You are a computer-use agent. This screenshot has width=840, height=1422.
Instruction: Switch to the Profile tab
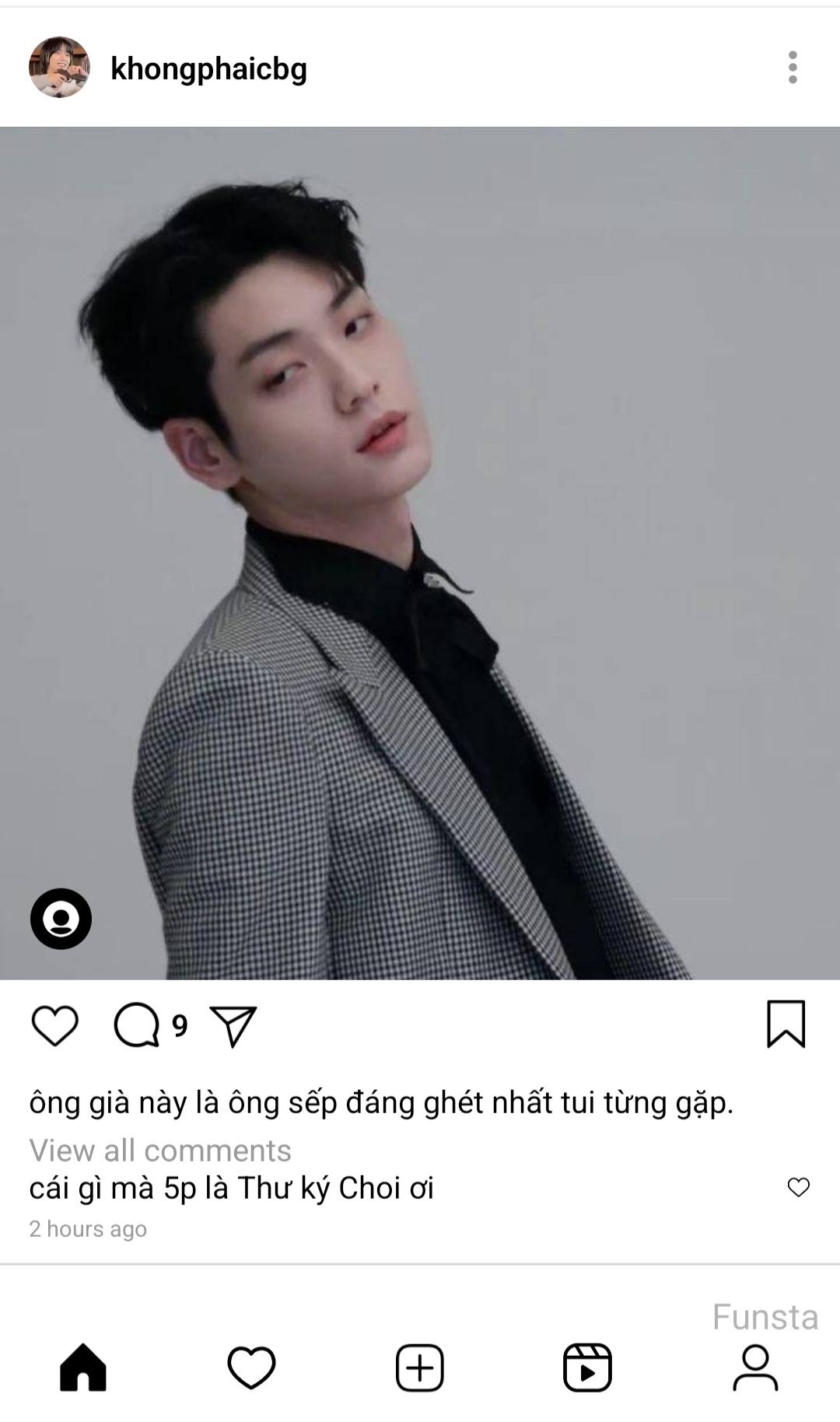pos(755,1368)
